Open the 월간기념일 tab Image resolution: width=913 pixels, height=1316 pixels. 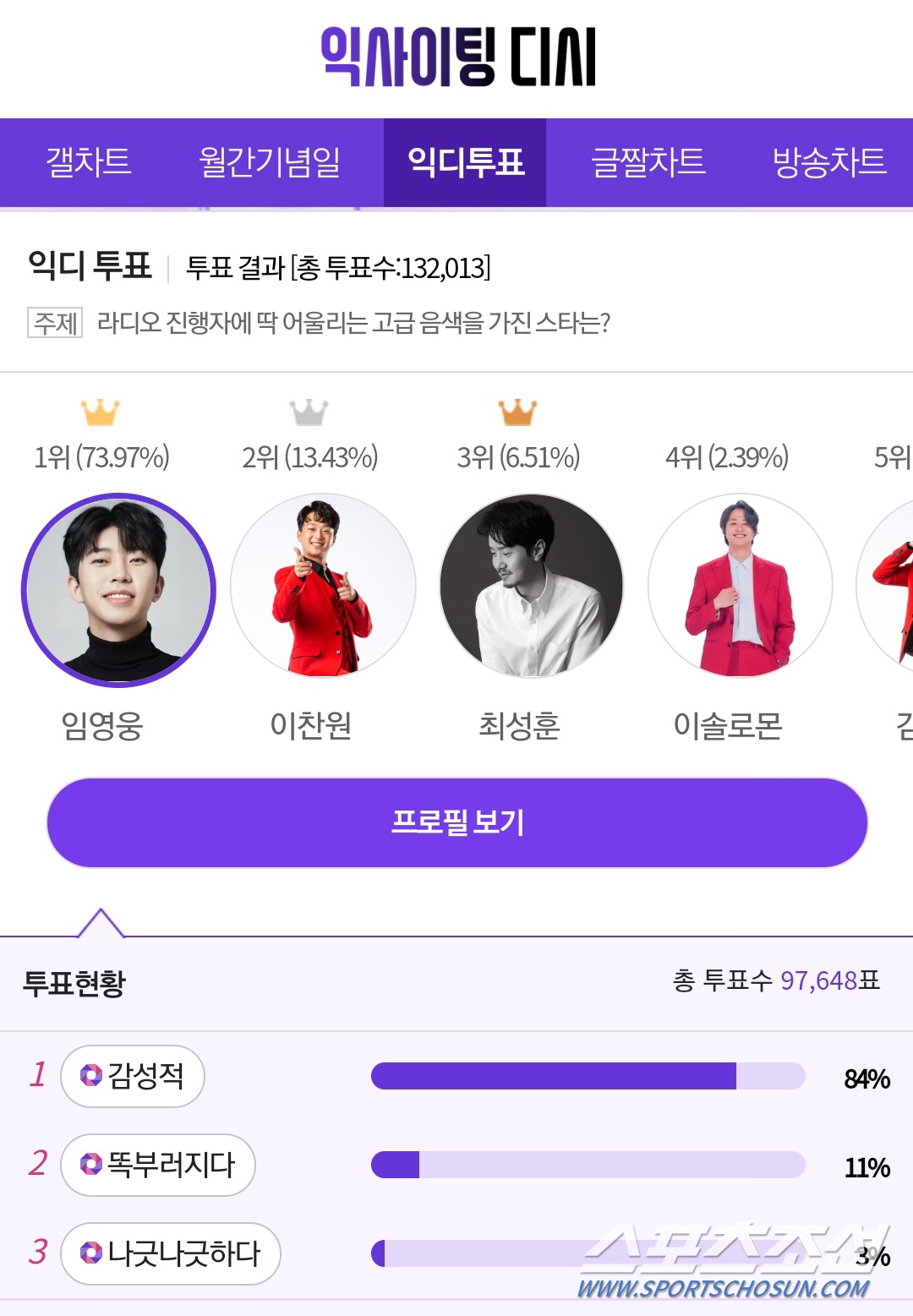(x=269, y=161)
